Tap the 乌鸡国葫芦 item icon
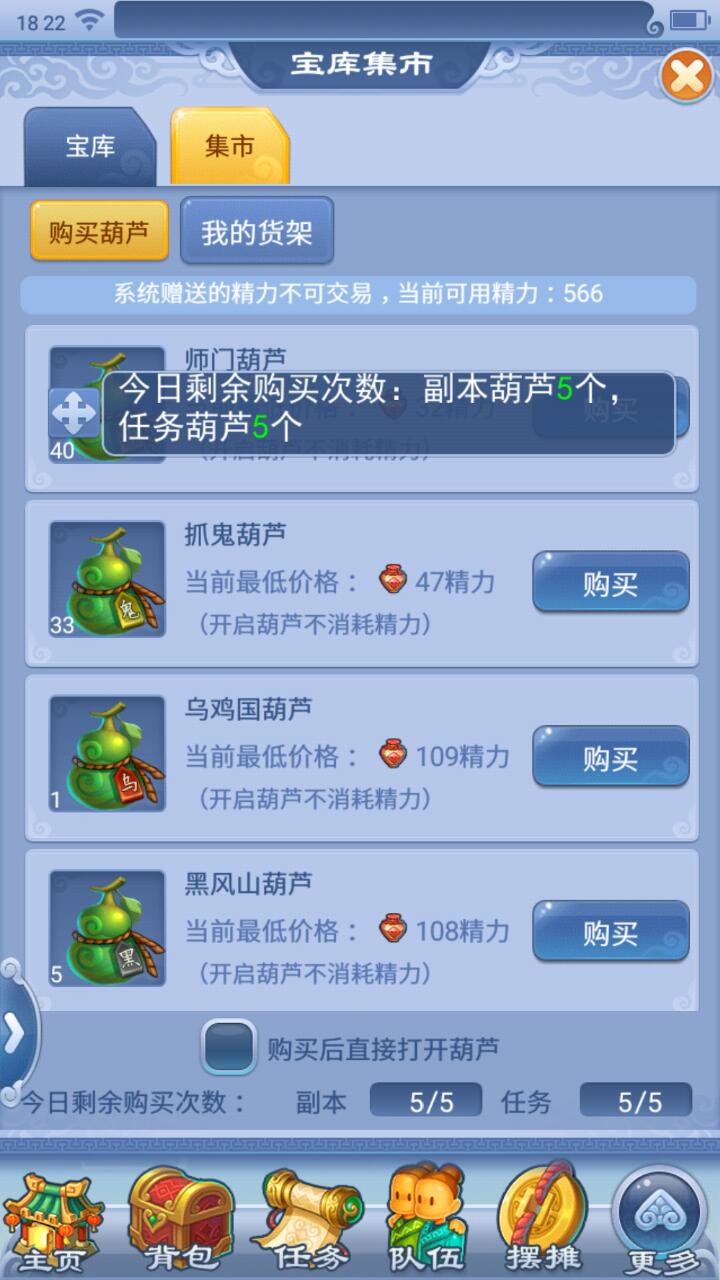Image resolution: width=720 pixels, height=1280 pixels. pos(107,753)
